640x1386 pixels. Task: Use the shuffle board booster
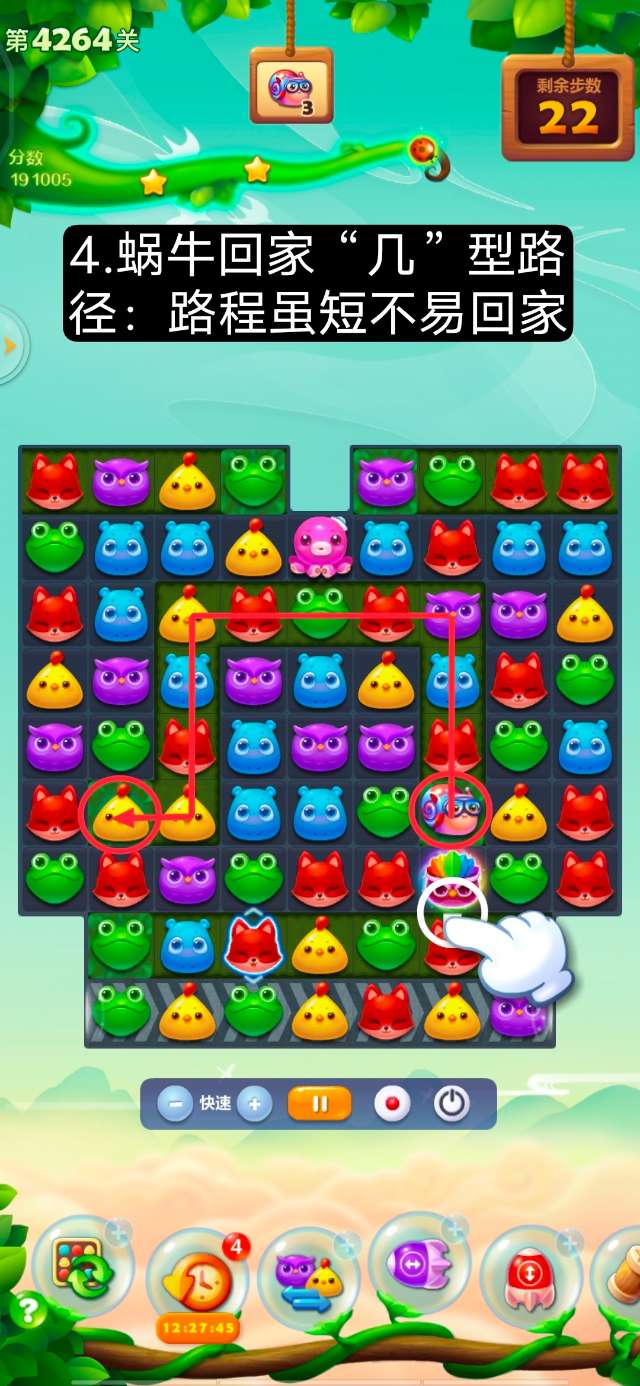pos(82,1269)
